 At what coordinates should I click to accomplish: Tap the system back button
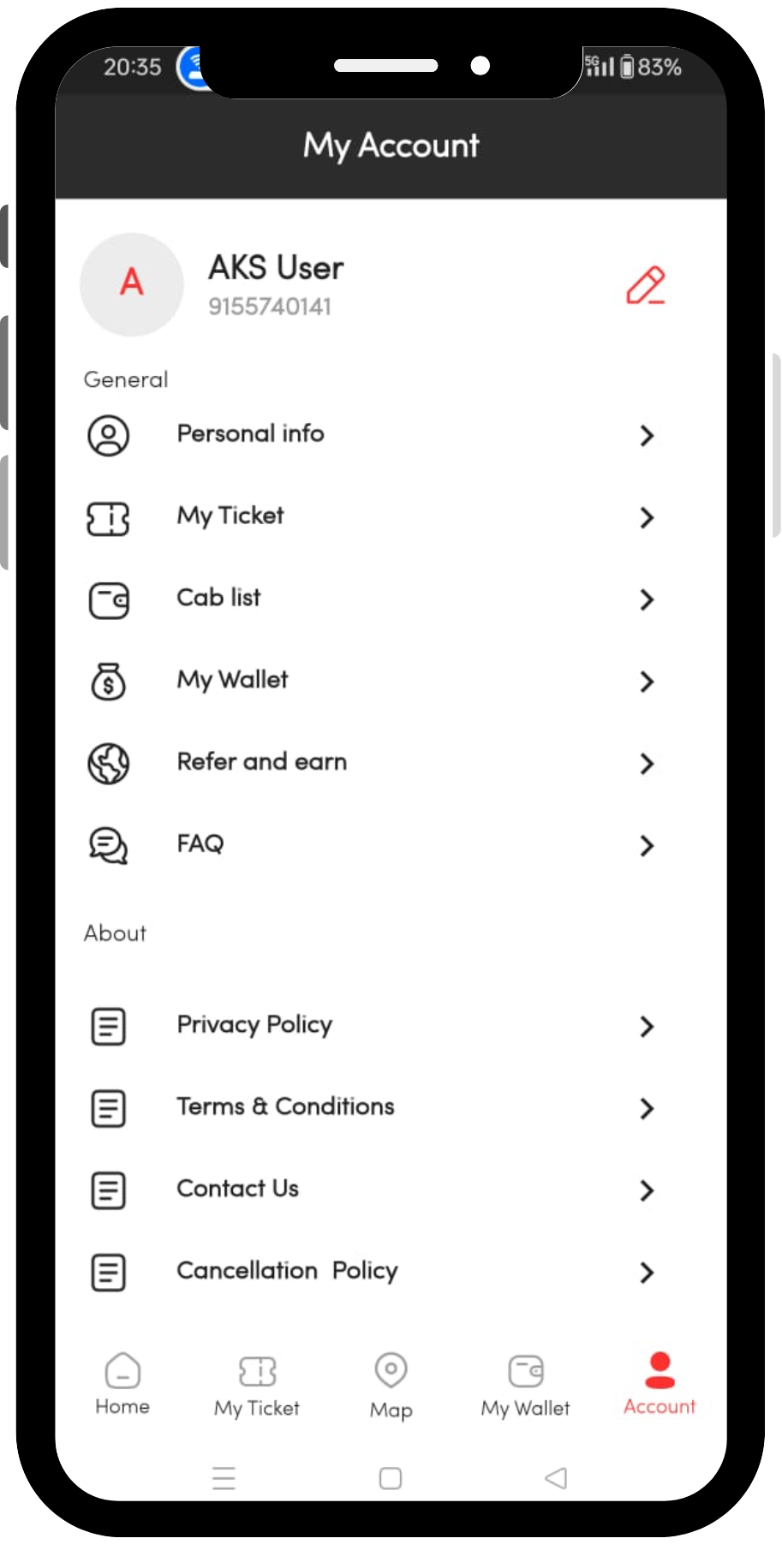coord(556,1478)
